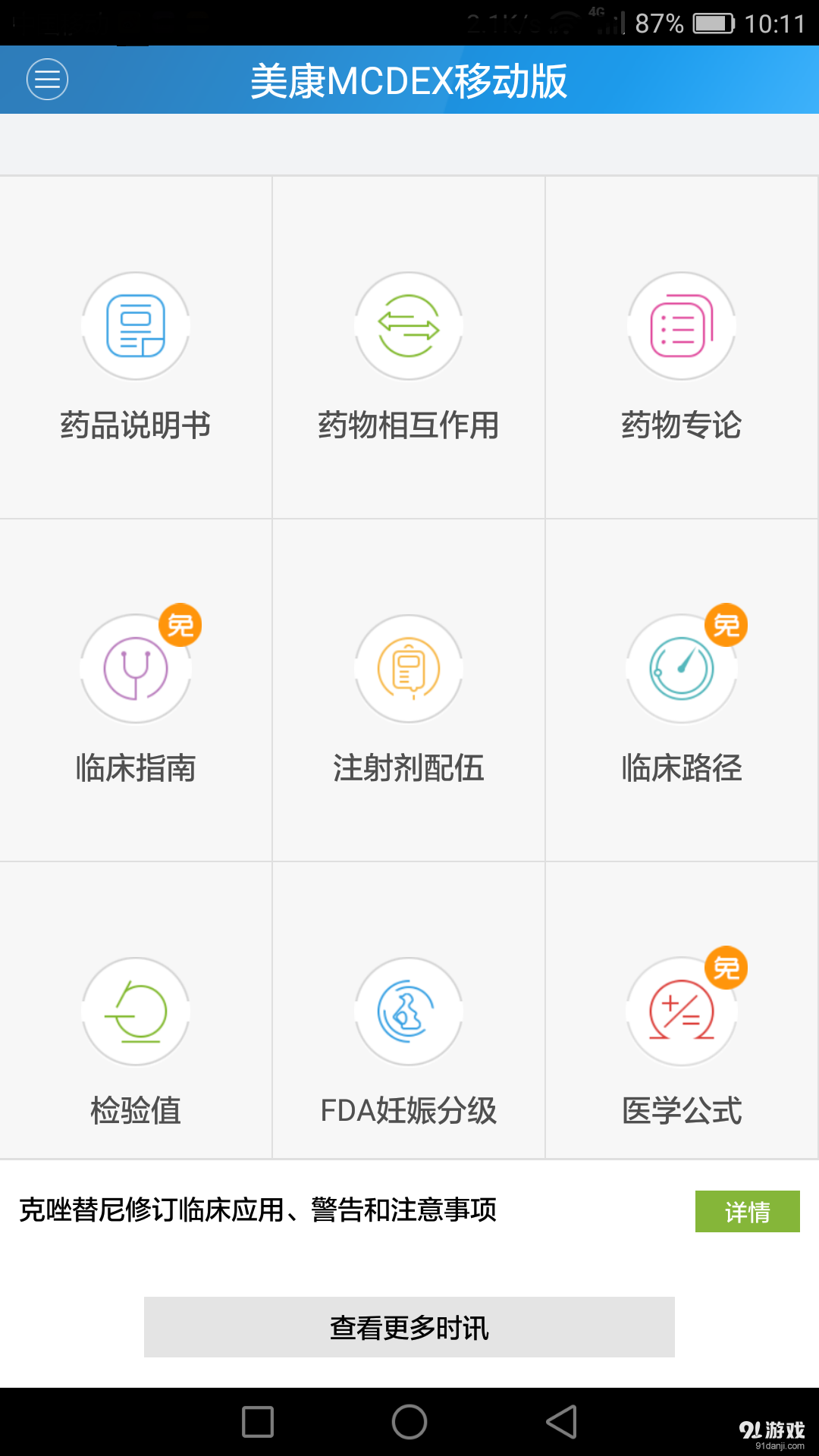Image resolution: width=819 pixels, height=1456 pixels.
Task: Tap the battery indicator in status bar
Action: (711, 23)
